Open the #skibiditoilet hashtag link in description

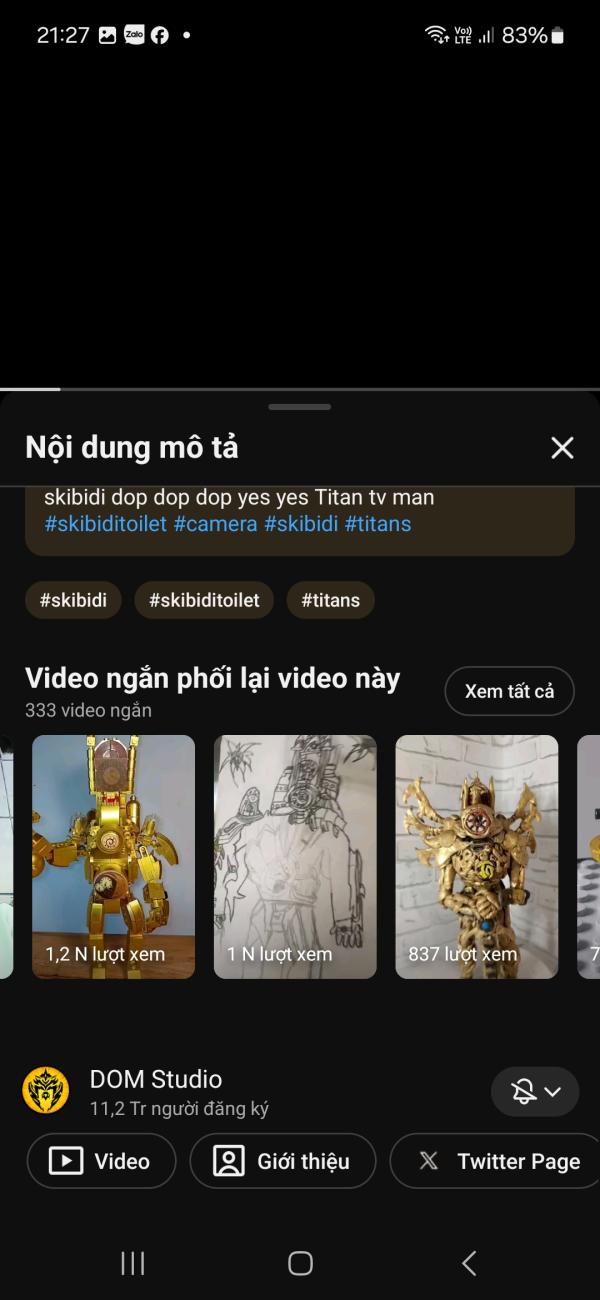105,524
